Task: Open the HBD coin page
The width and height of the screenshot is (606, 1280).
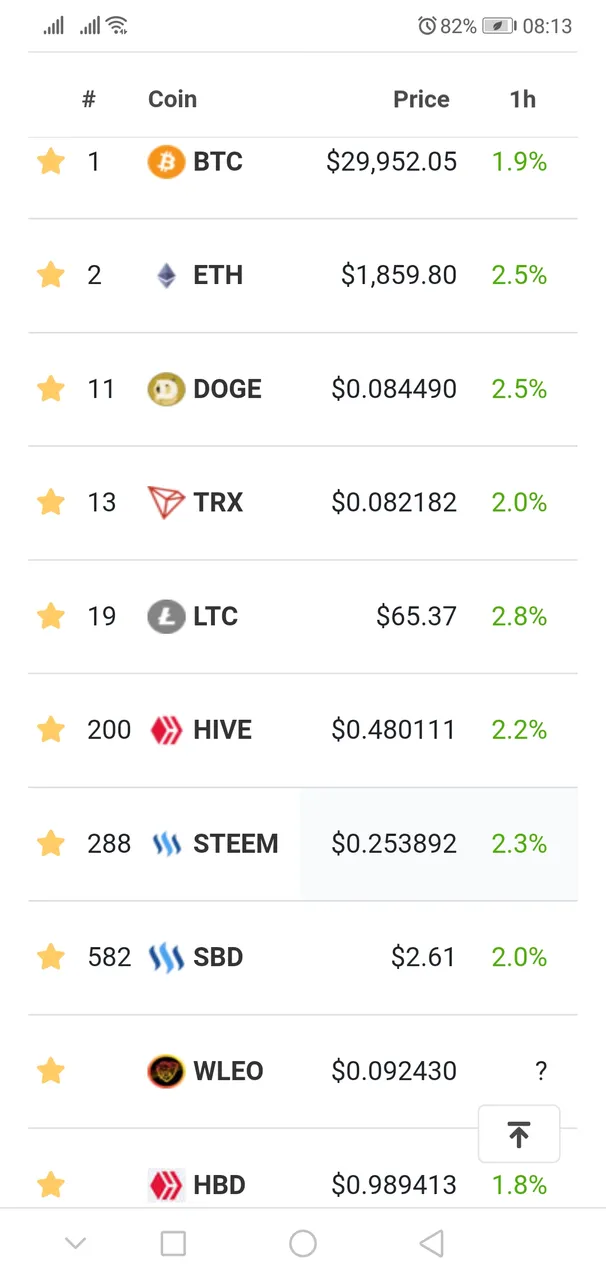Action: (218, 1185)
